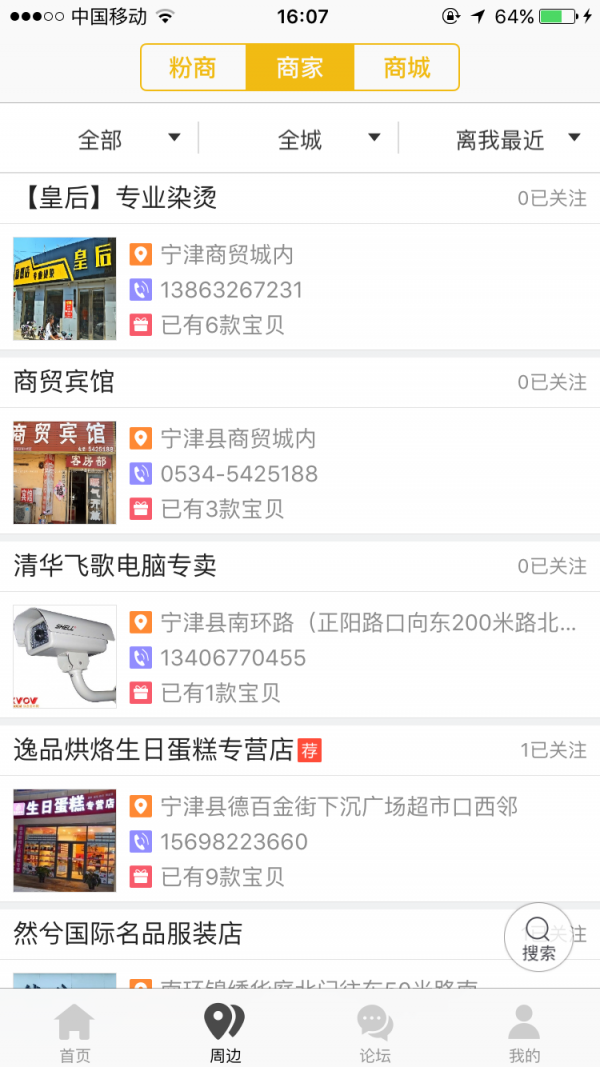This screenshot has height=1067, width=600.
Task: Call 13863267231 for 皇后专业染烫
Action: [231, 290]
